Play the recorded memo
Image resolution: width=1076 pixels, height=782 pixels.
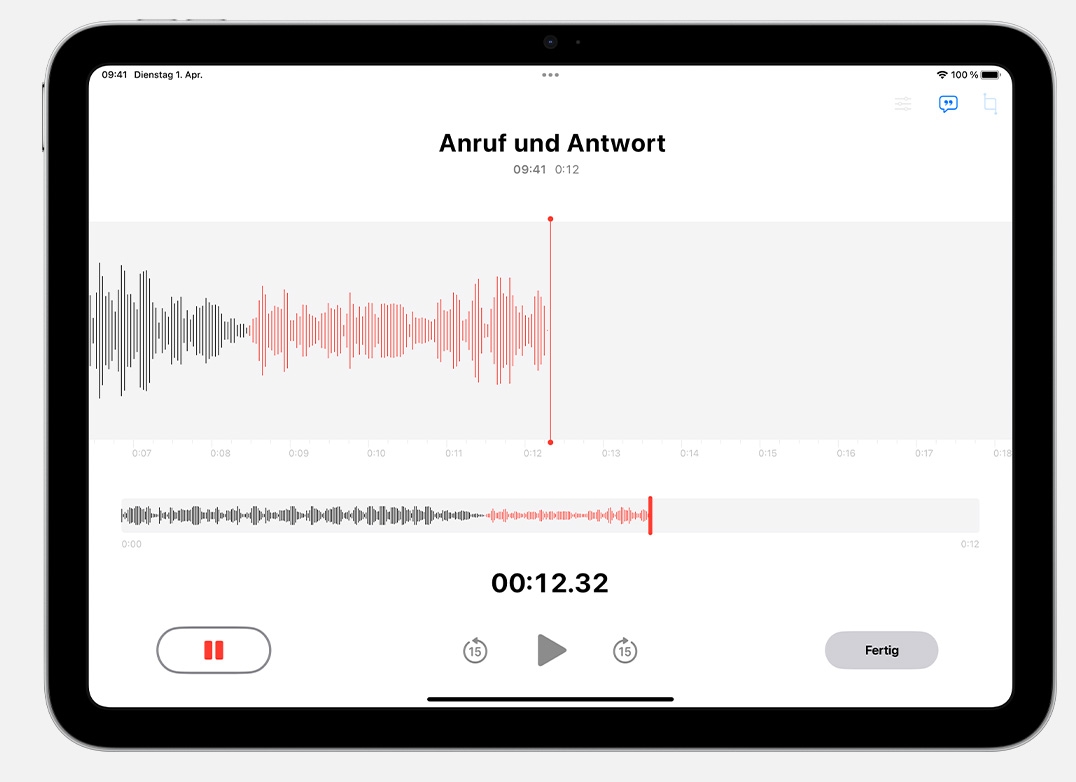[x=551, y=650]
